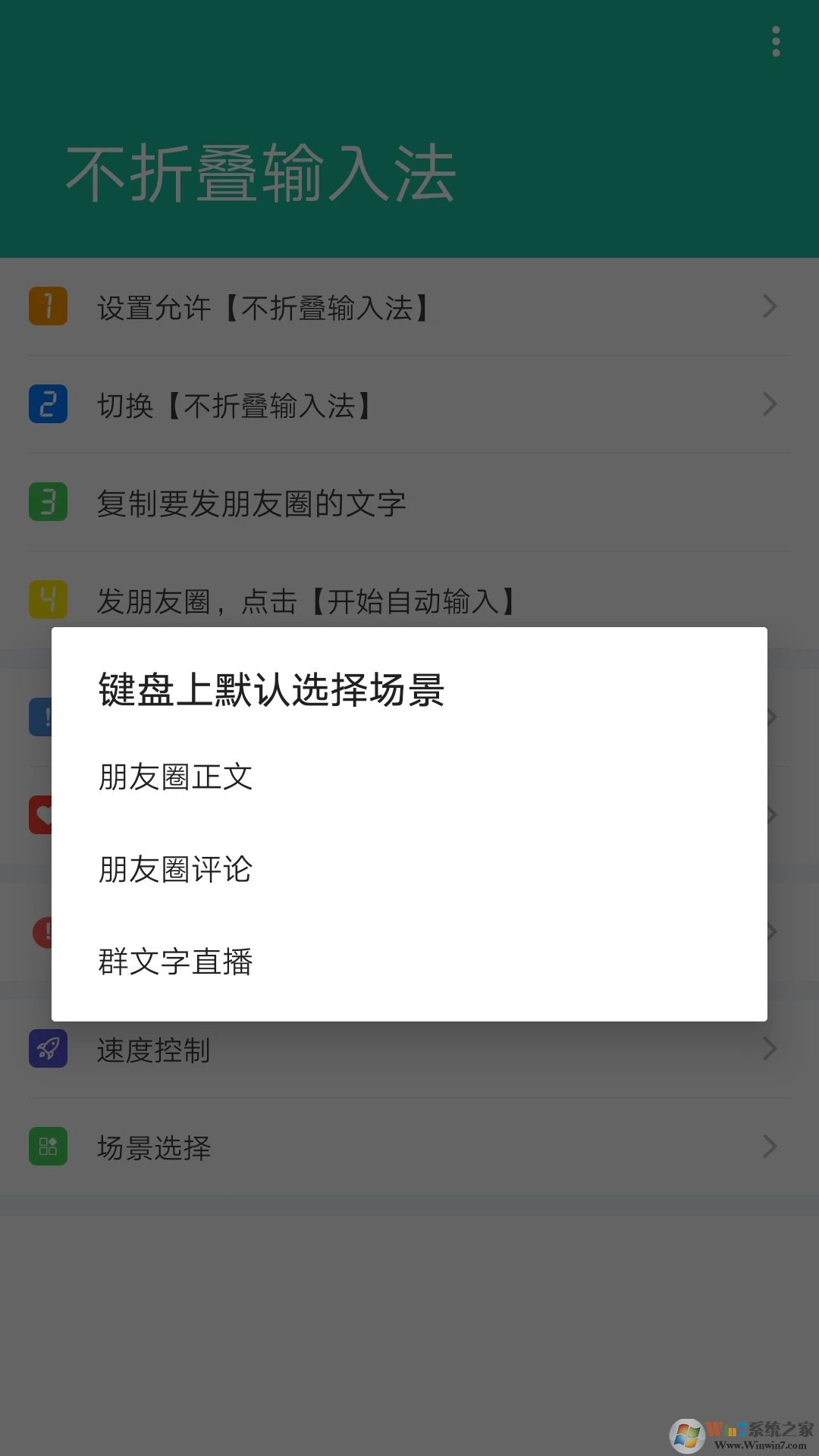819x1456 pixels.
Task: Tap the 发朋友圈，点击【开始自动输入】 row
Action: pos(305,601)
